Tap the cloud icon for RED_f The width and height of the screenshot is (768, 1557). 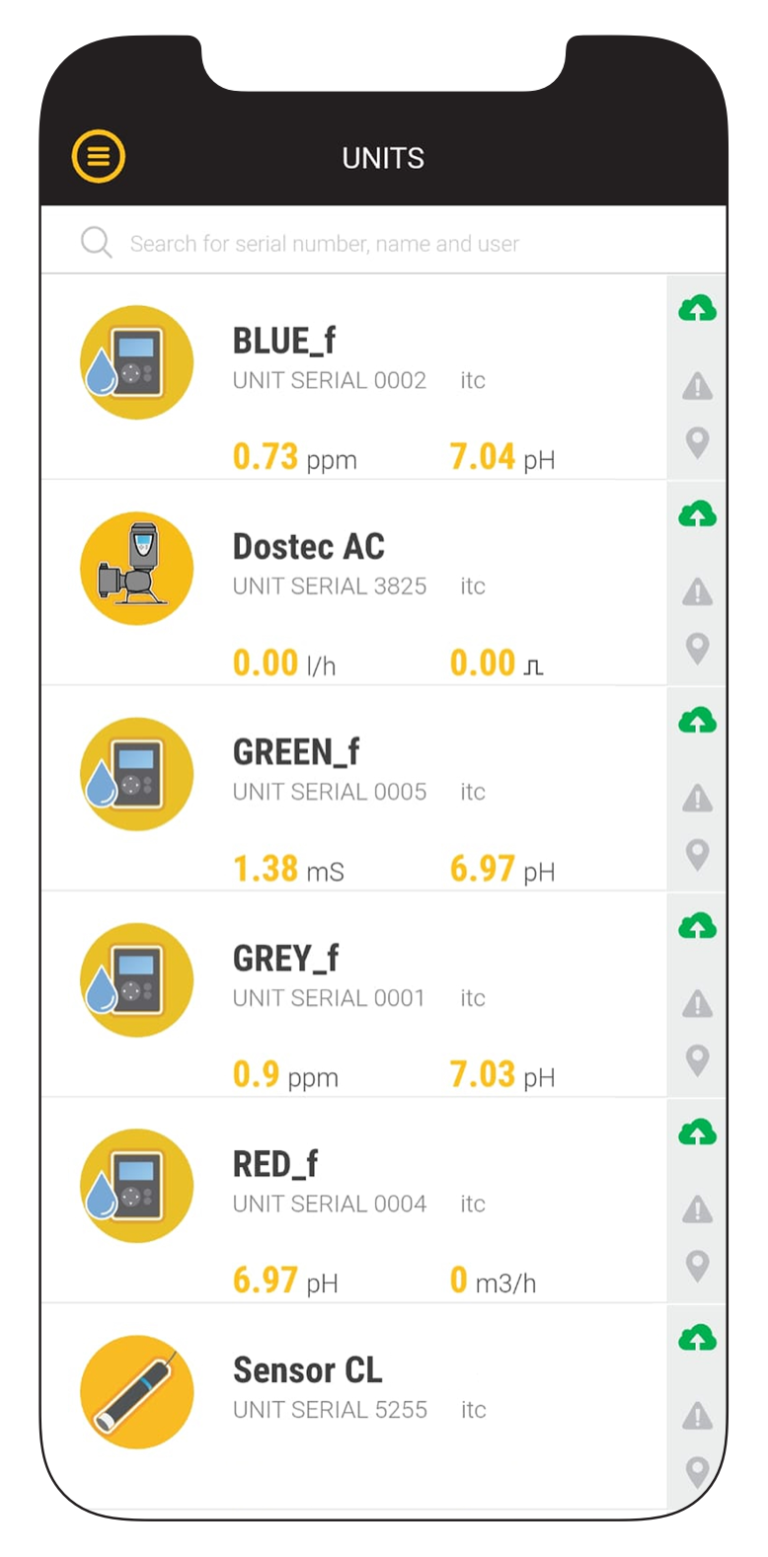pos(697,1133)
